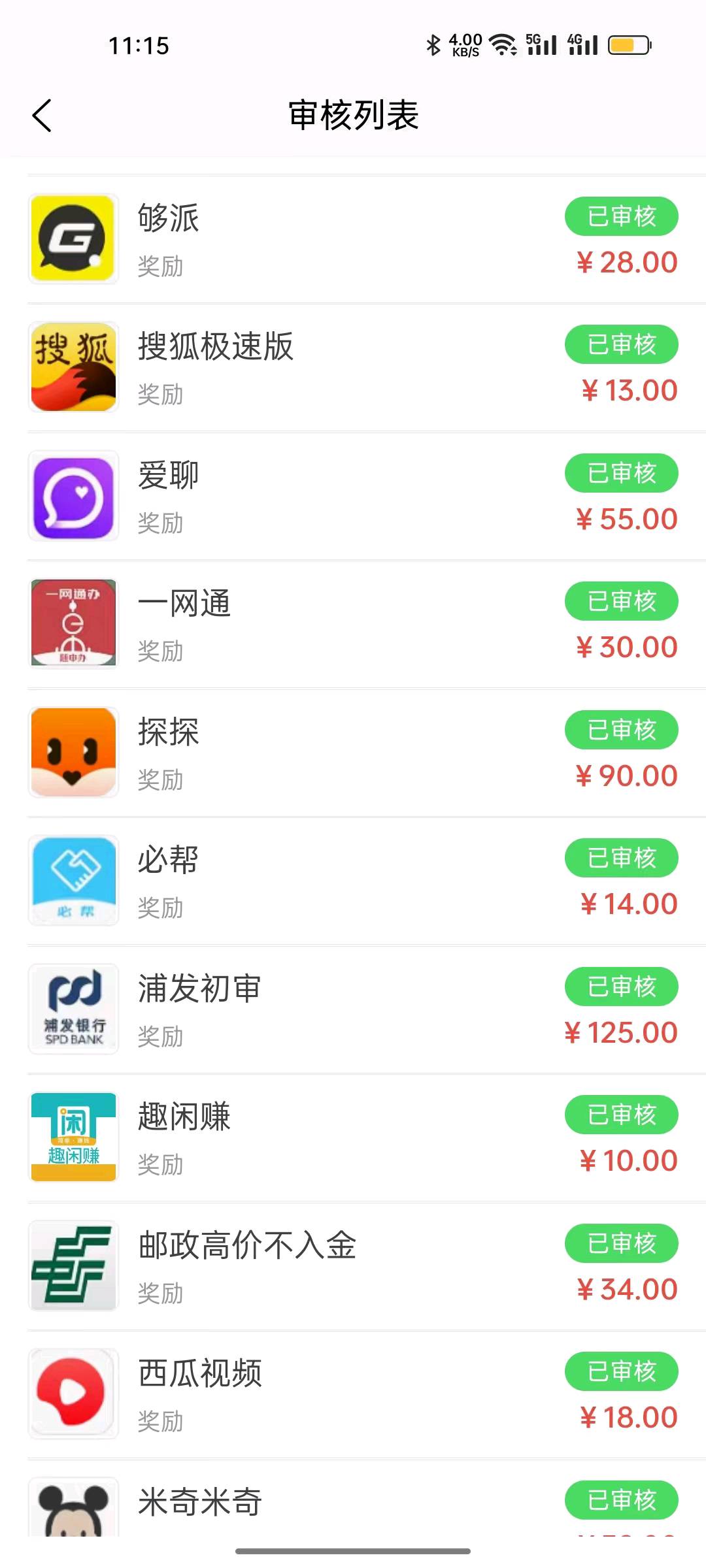The width and height of the screenshot is (706, 1568).
Task: Open the 一网通 review row
Action: [x=353, y=624]
